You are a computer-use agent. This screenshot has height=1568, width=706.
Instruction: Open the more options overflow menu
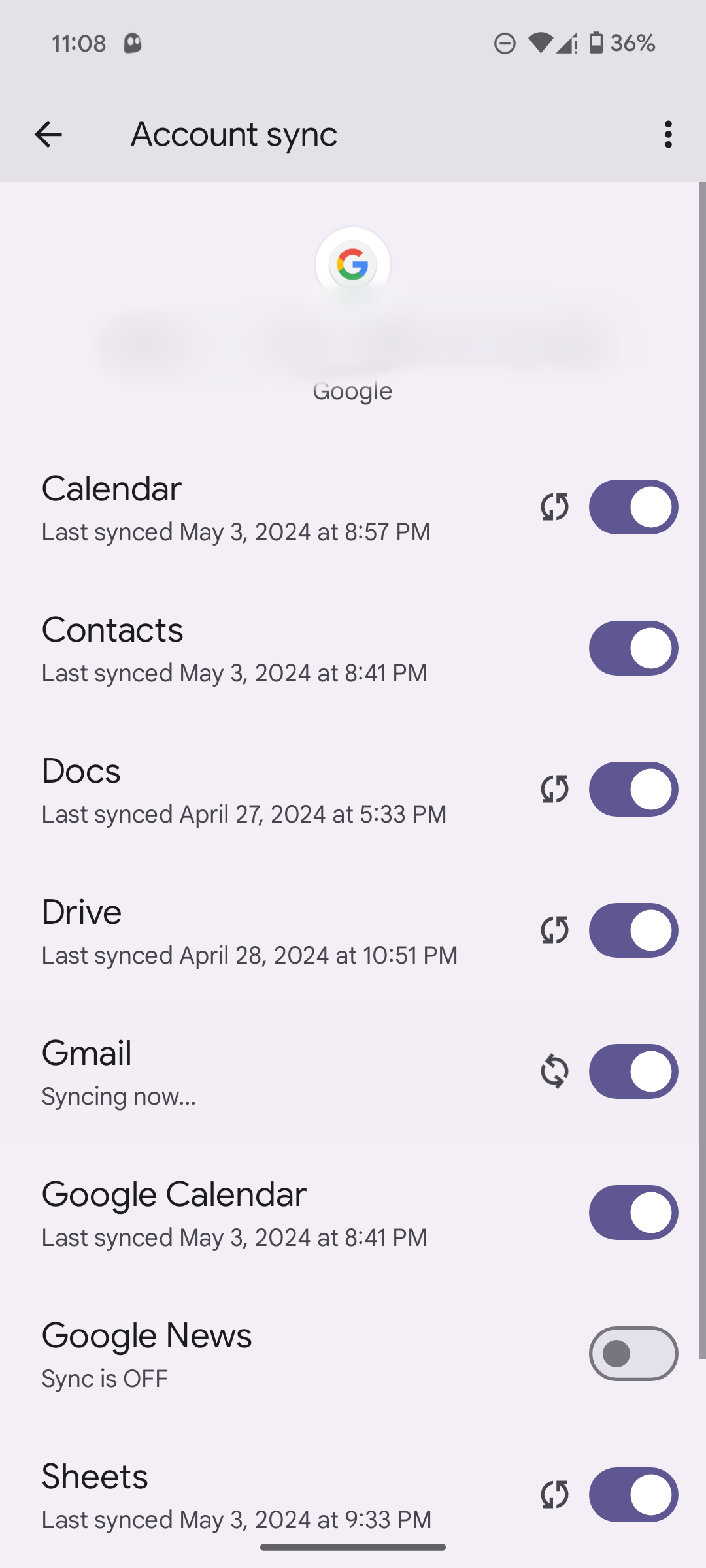point(667,135)
